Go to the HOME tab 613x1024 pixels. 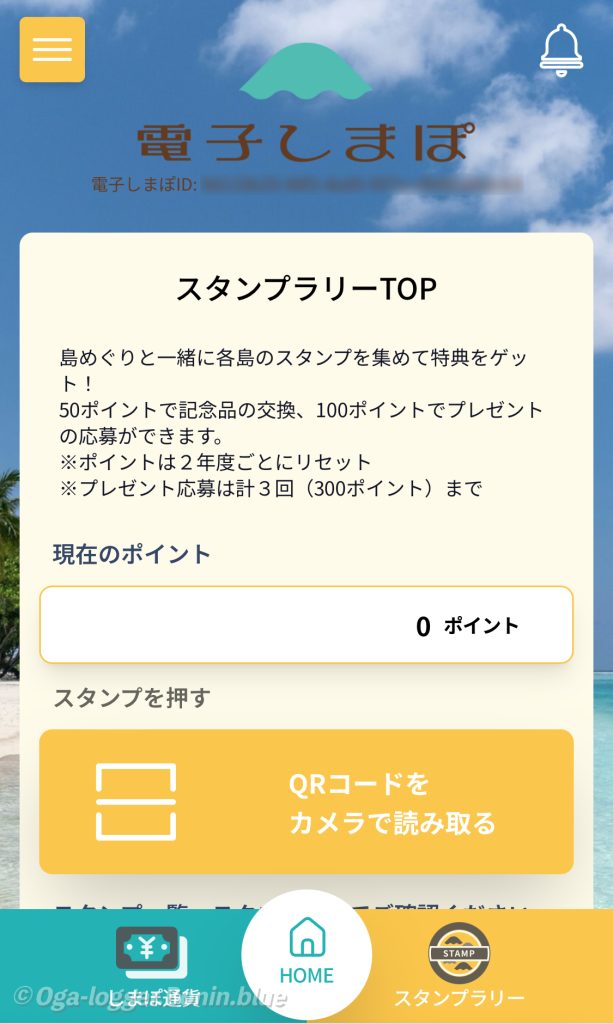[306, 955]
